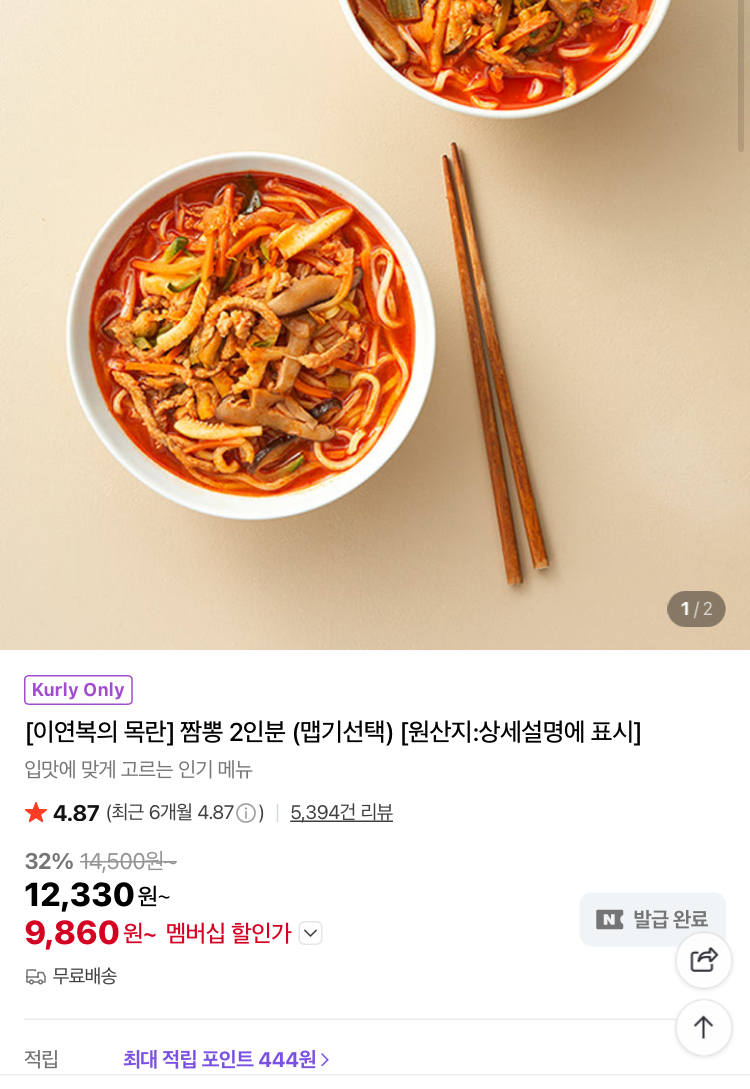Tap the rating info icon next to 최근 6개월 4.87
The image size is (750, 1089).
(x=246, y=813)
